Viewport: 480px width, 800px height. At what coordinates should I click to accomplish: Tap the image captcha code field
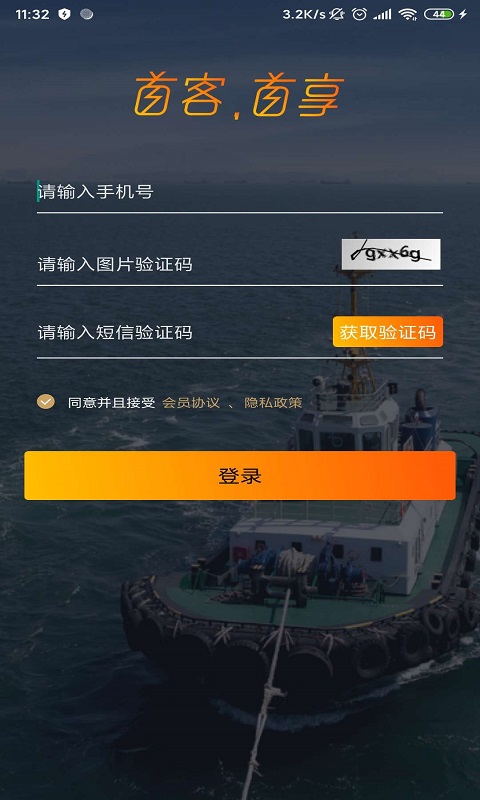(188, 264)
